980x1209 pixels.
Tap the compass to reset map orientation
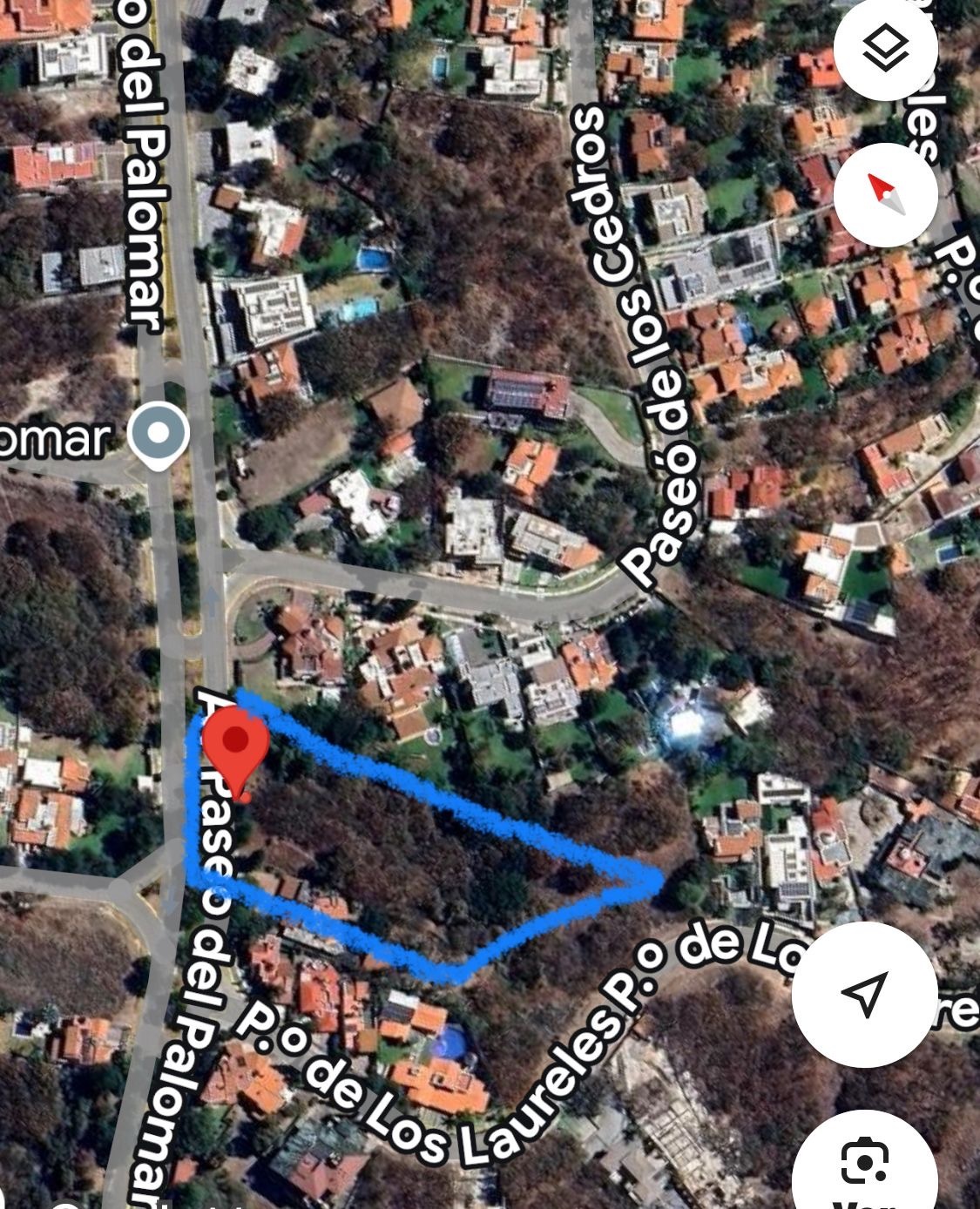tap(885, 194)
